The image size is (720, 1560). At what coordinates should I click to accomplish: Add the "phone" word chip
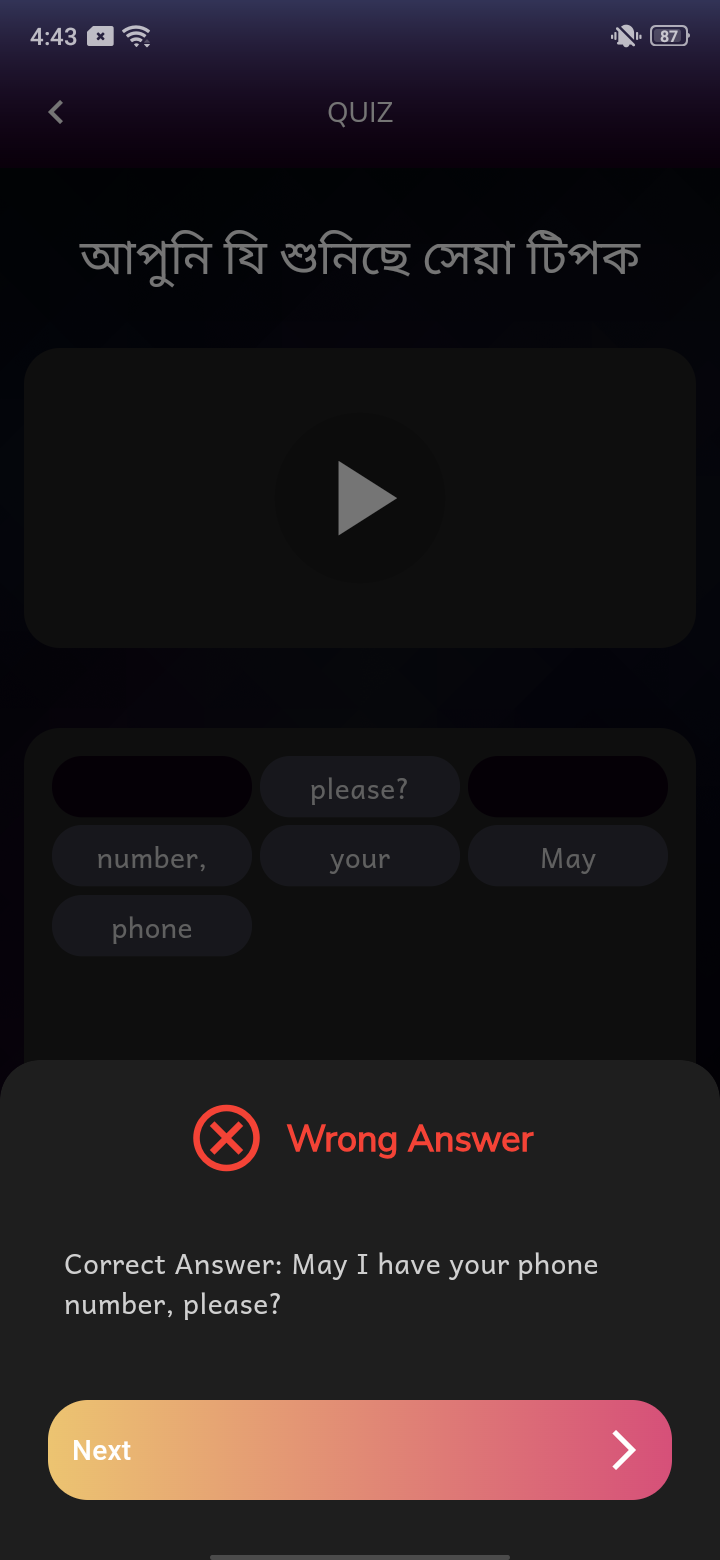(152, 928)
